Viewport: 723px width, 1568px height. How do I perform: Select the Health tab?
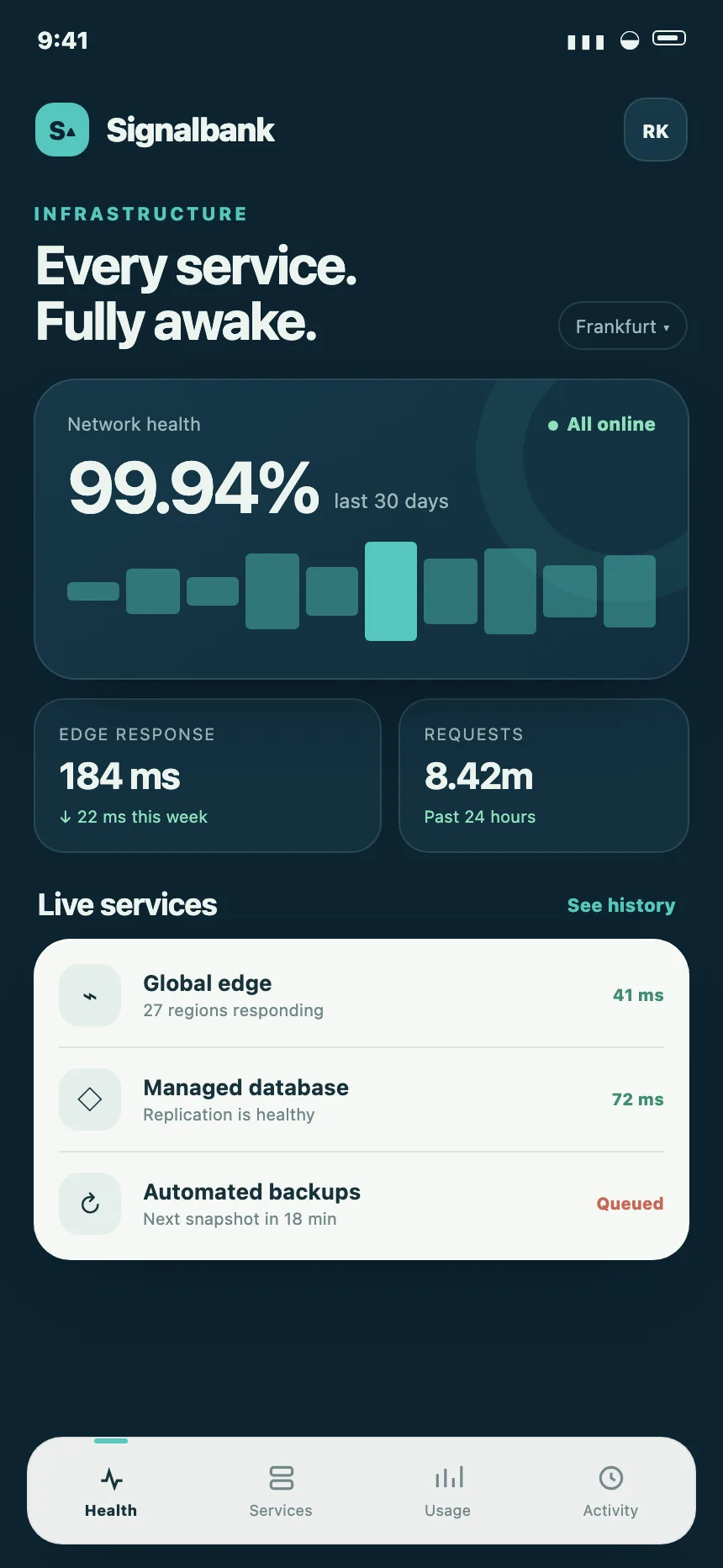point(111,1491)
